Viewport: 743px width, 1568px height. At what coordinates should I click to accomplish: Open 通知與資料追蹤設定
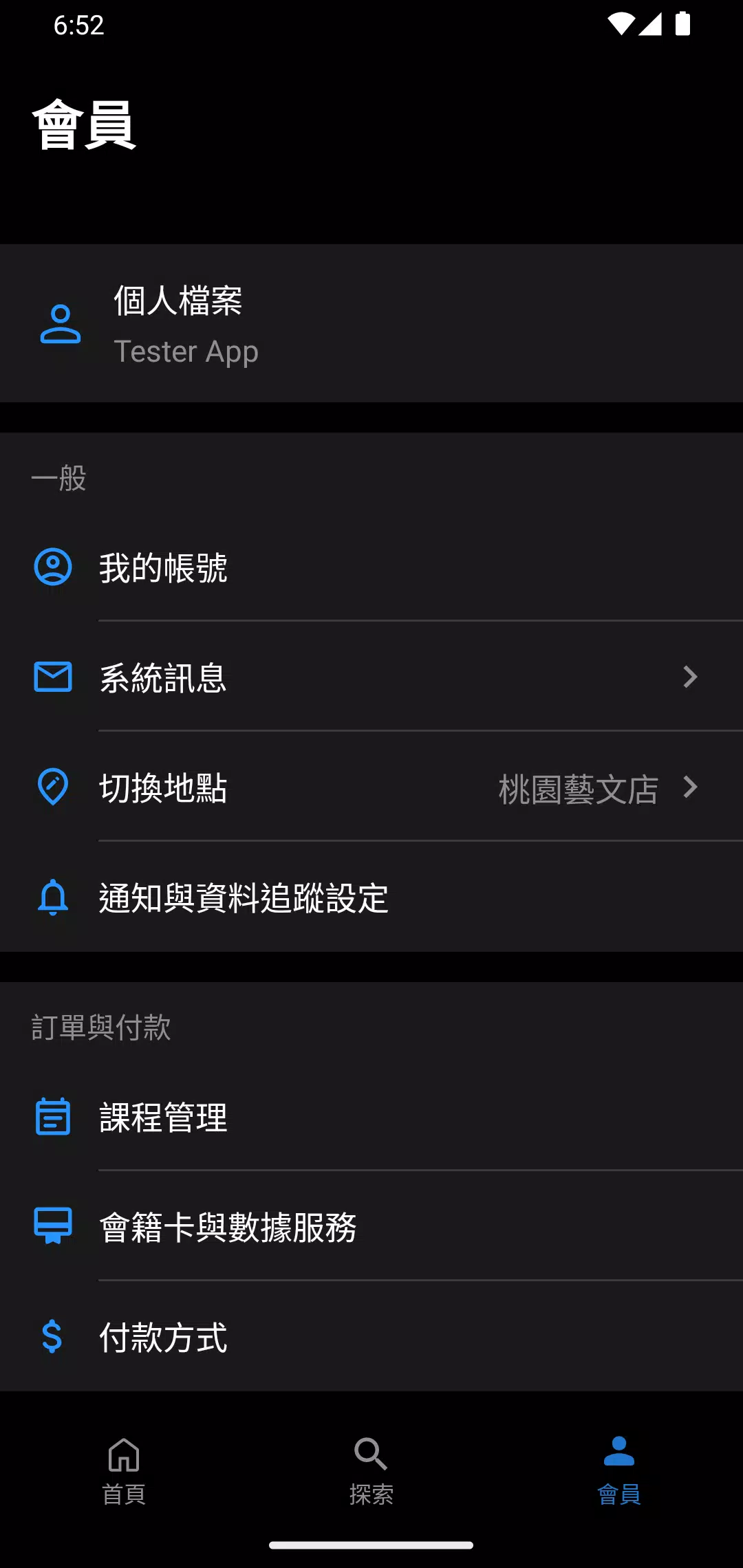371,897
